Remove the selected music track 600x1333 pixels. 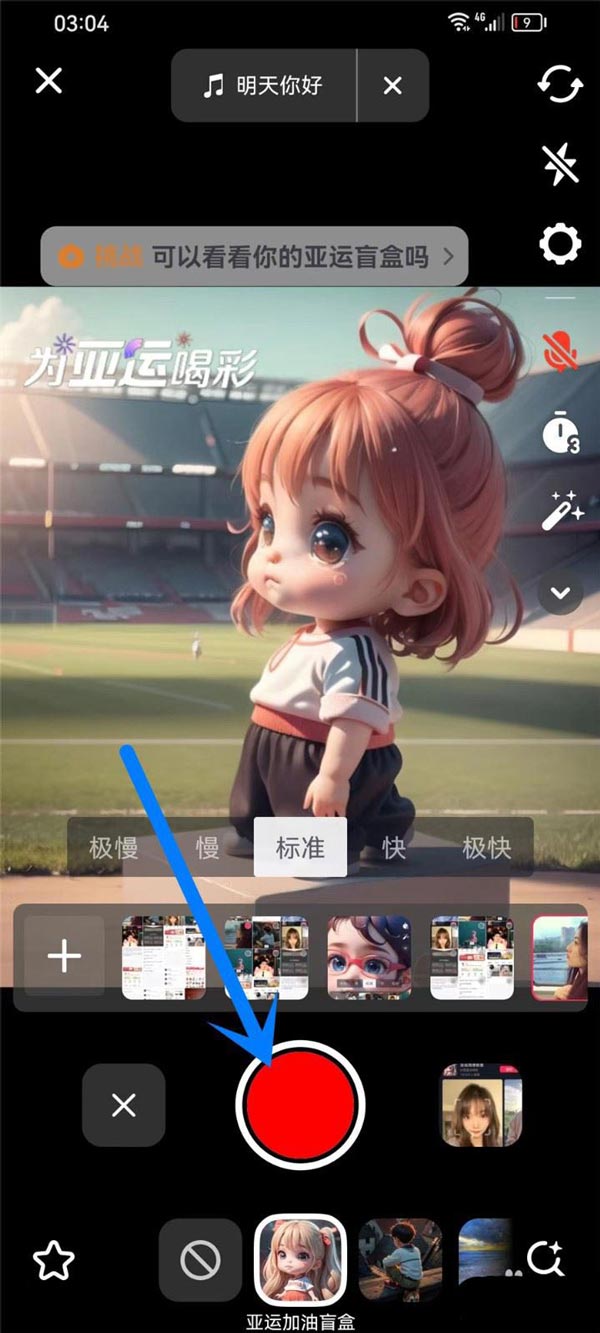coord(393,86)
